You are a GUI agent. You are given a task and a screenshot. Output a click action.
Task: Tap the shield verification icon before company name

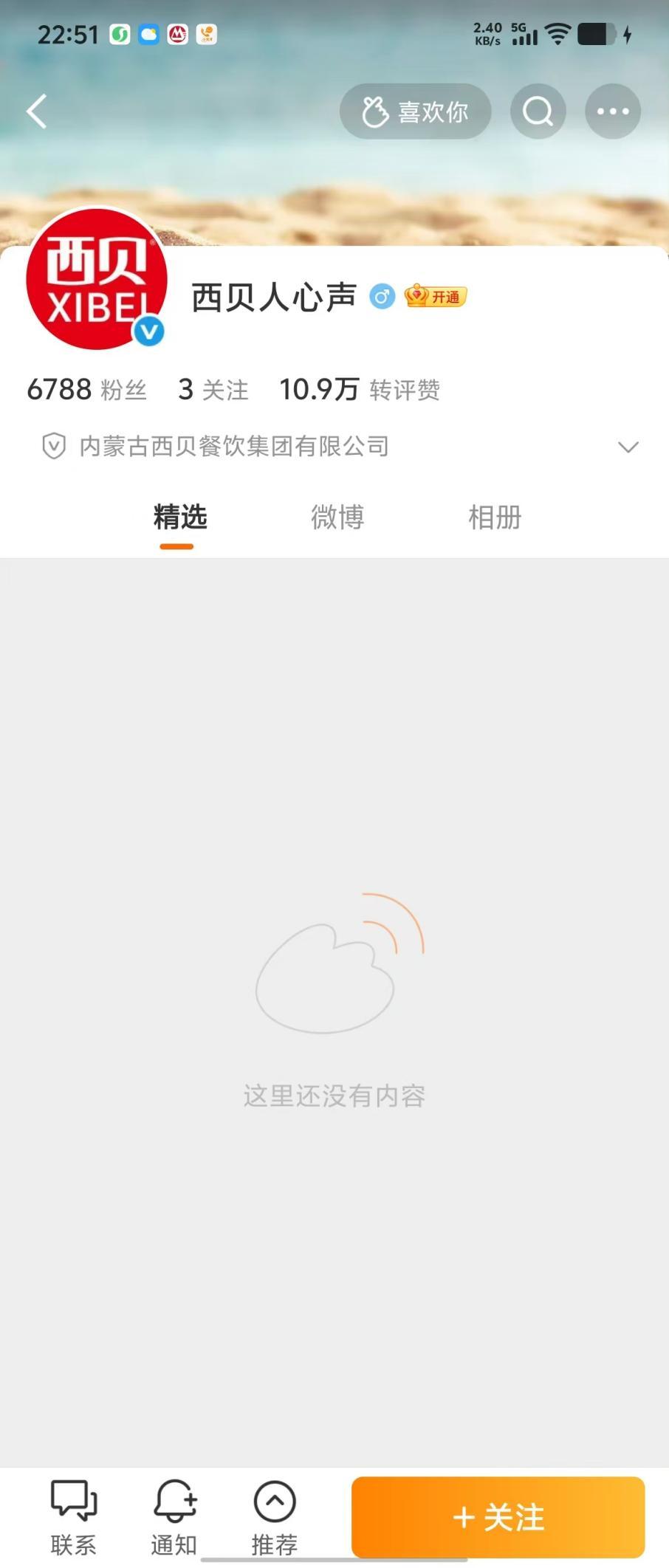pyautogui.click(x=52, y=446)
